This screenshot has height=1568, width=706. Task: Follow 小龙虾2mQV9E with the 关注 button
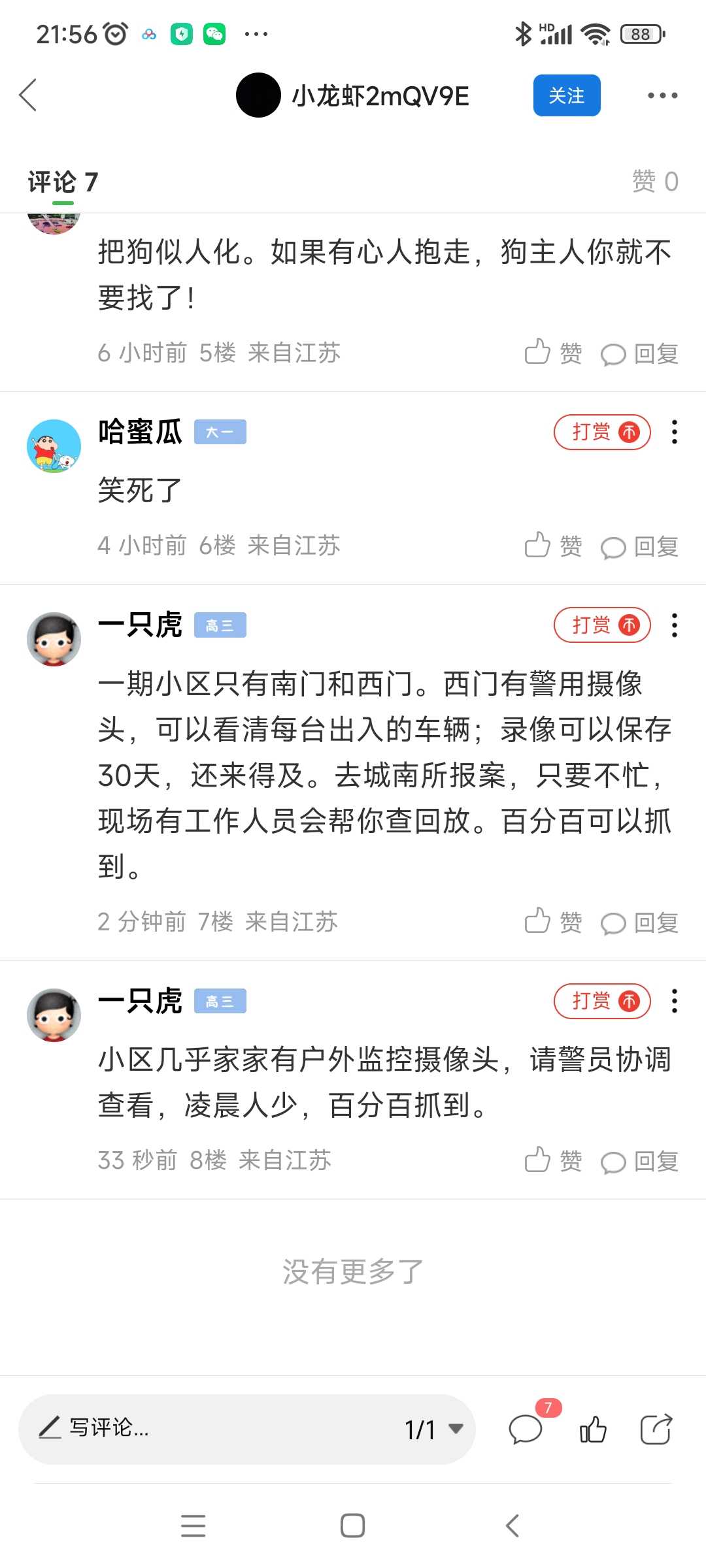567,95
